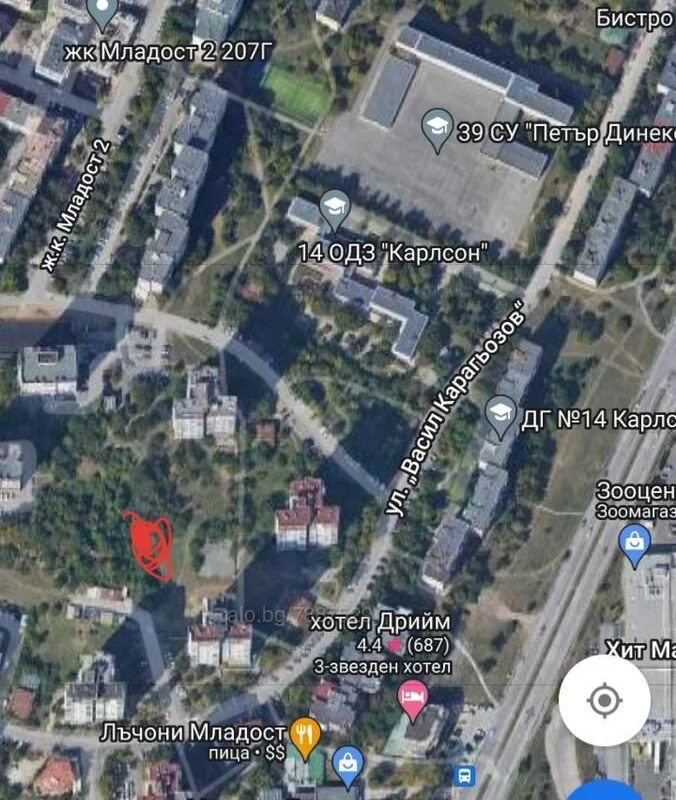Open the 14 ОДЗ "Карлсон" school marker
Image resolution: width=676 pixels, height=800 pixels.
pos(333,209)
